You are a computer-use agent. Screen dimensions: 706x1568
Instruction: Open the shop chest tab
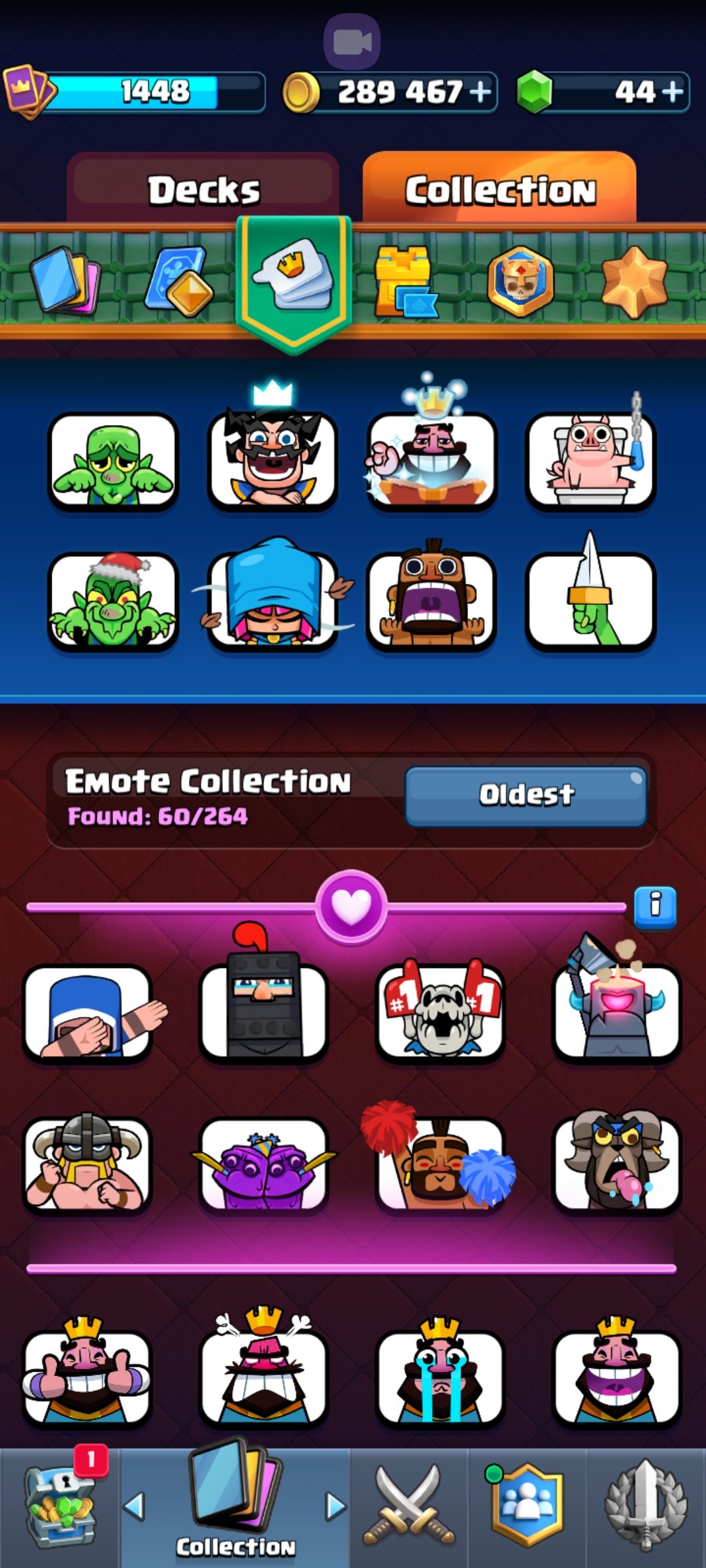coord(60,1507)
